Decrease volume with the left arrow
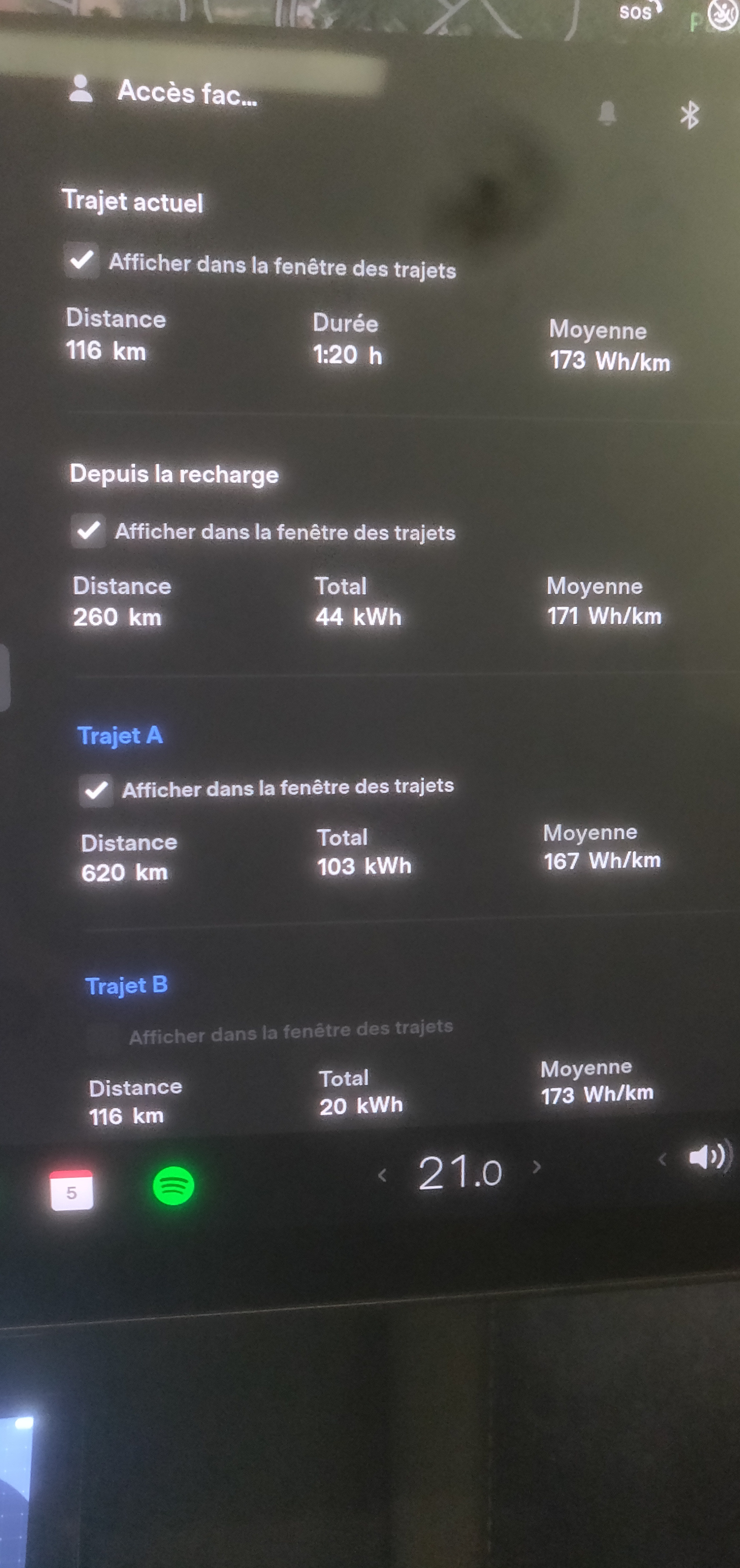Viewport: 740px width, 1568px height. 662,1160
